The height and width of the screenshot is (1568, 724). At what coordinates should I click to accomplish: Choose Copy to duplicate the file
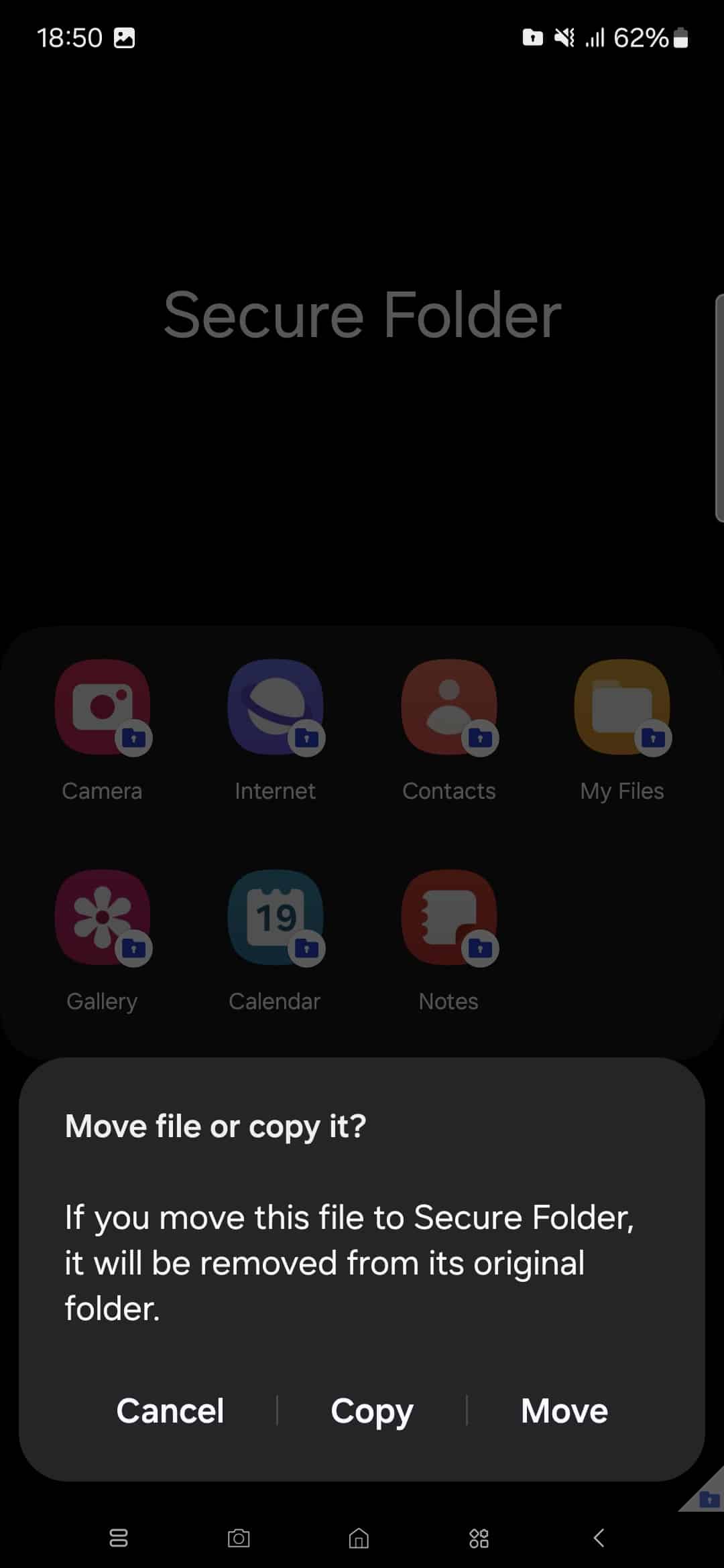(x=371, y=1413)
